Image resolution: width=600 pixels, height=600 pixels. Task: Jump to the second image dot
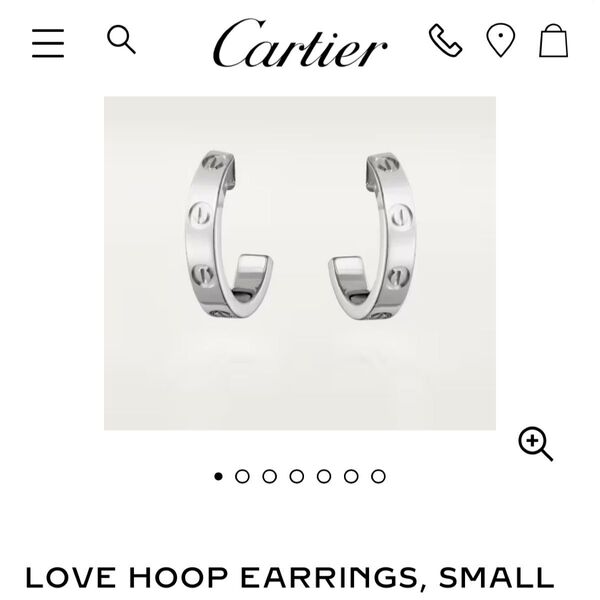(242, 477)
